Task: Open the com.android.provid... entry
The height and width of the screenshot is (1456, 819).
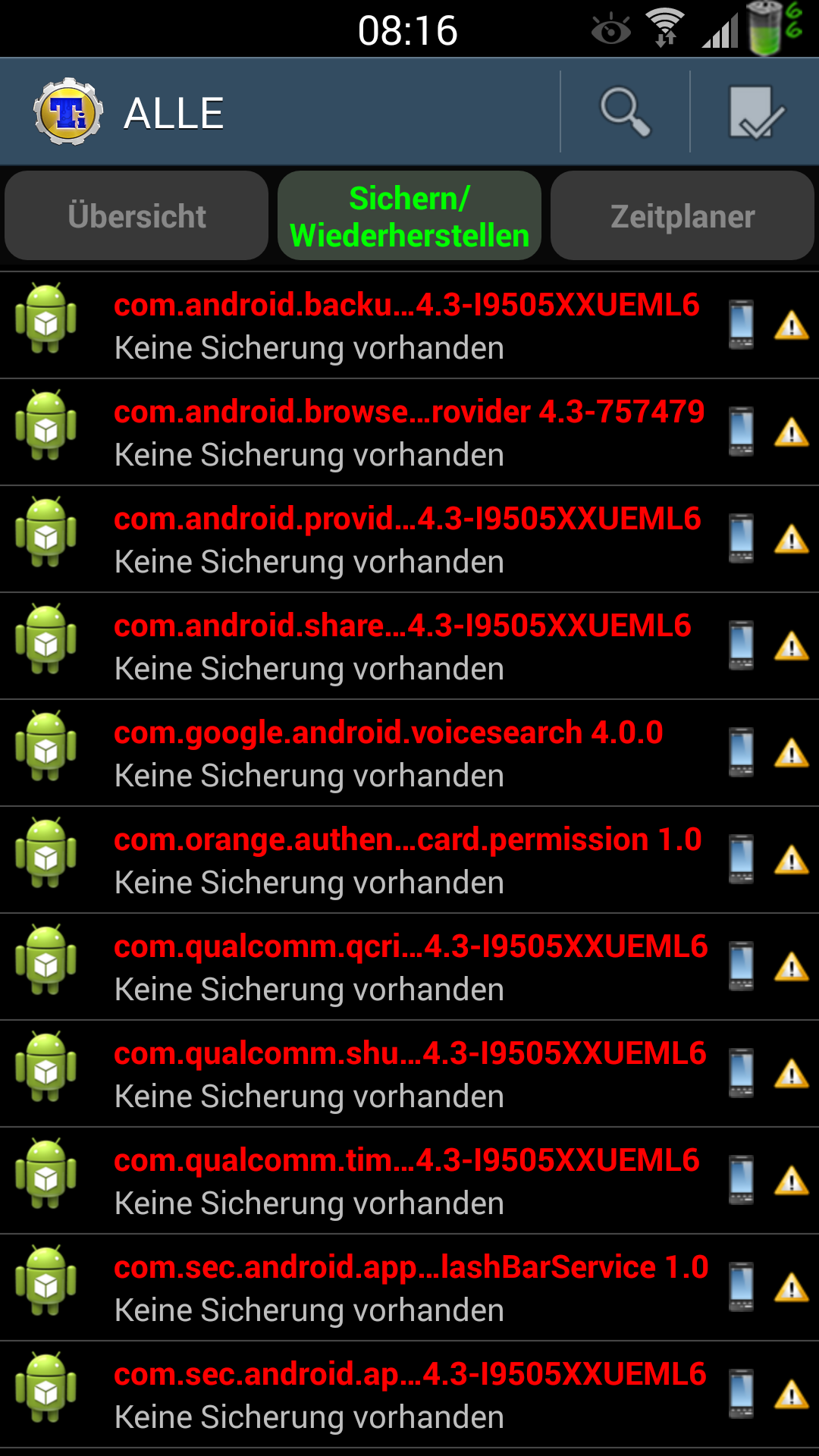Action: point(409,539)
